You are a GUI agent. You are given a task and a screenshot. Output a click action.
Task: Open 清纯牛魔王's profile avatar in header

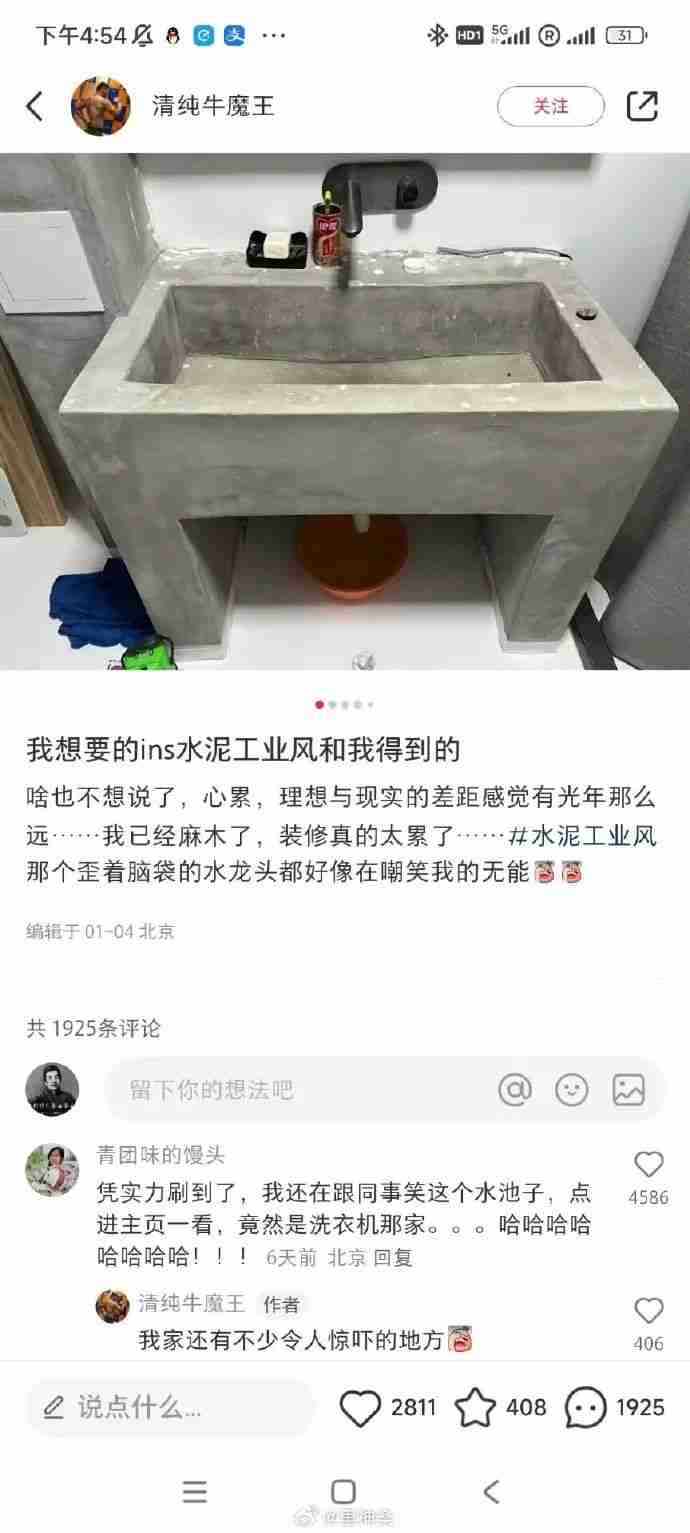[100, 106]
